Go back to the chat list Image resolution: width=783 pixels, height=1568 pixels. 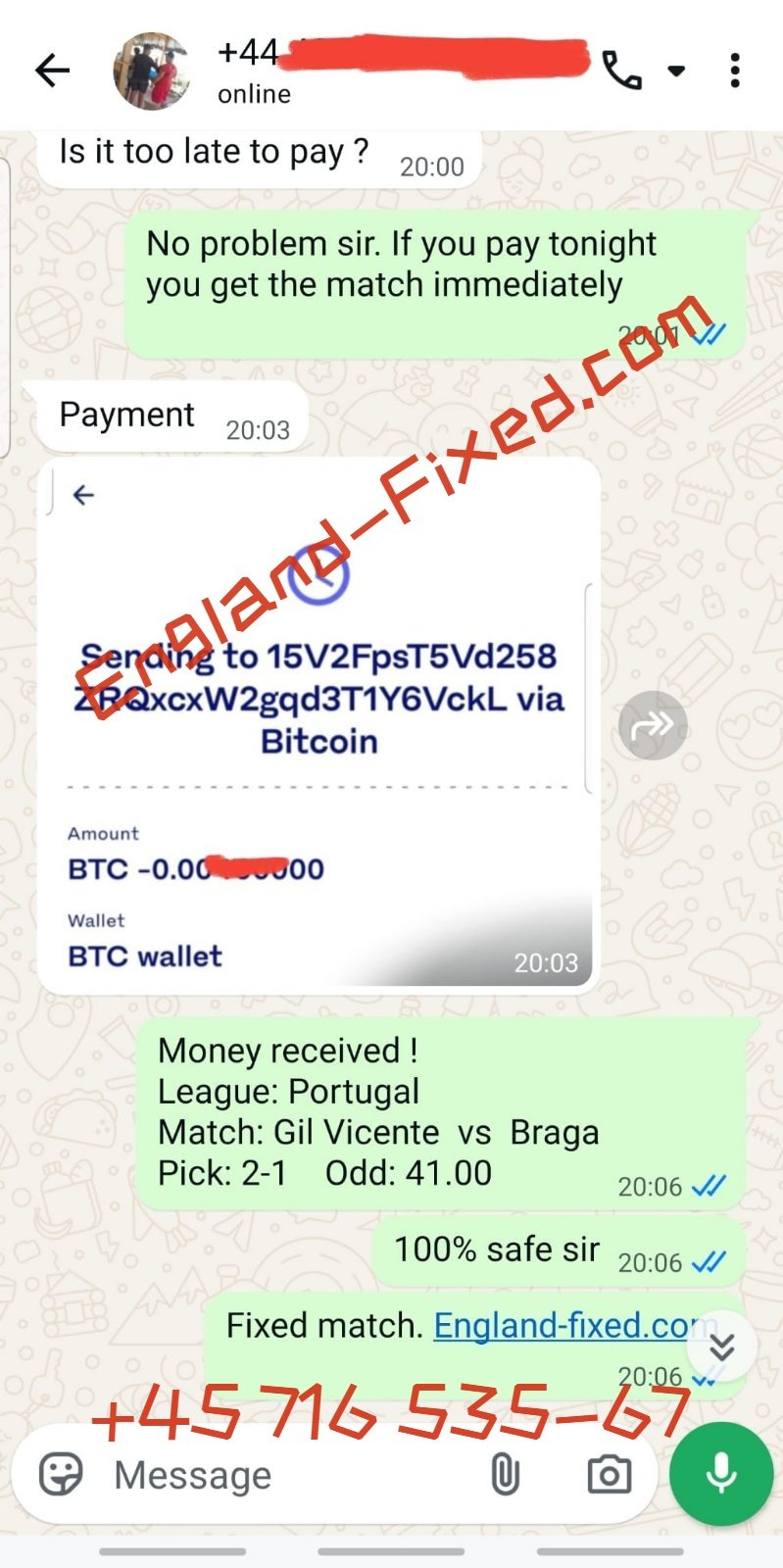[52, 71]
